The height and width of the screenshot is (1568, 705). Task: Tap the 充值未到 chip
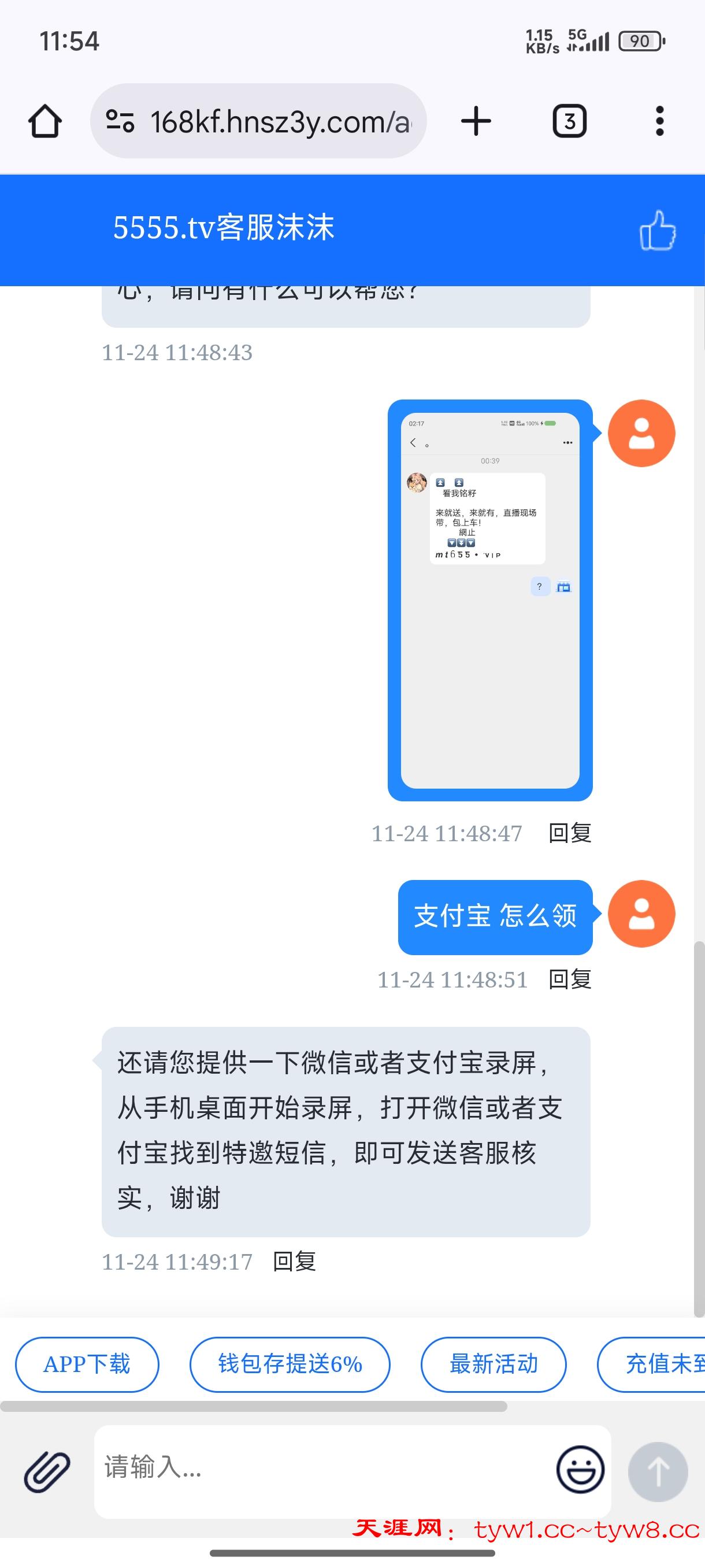point(660,1364)
